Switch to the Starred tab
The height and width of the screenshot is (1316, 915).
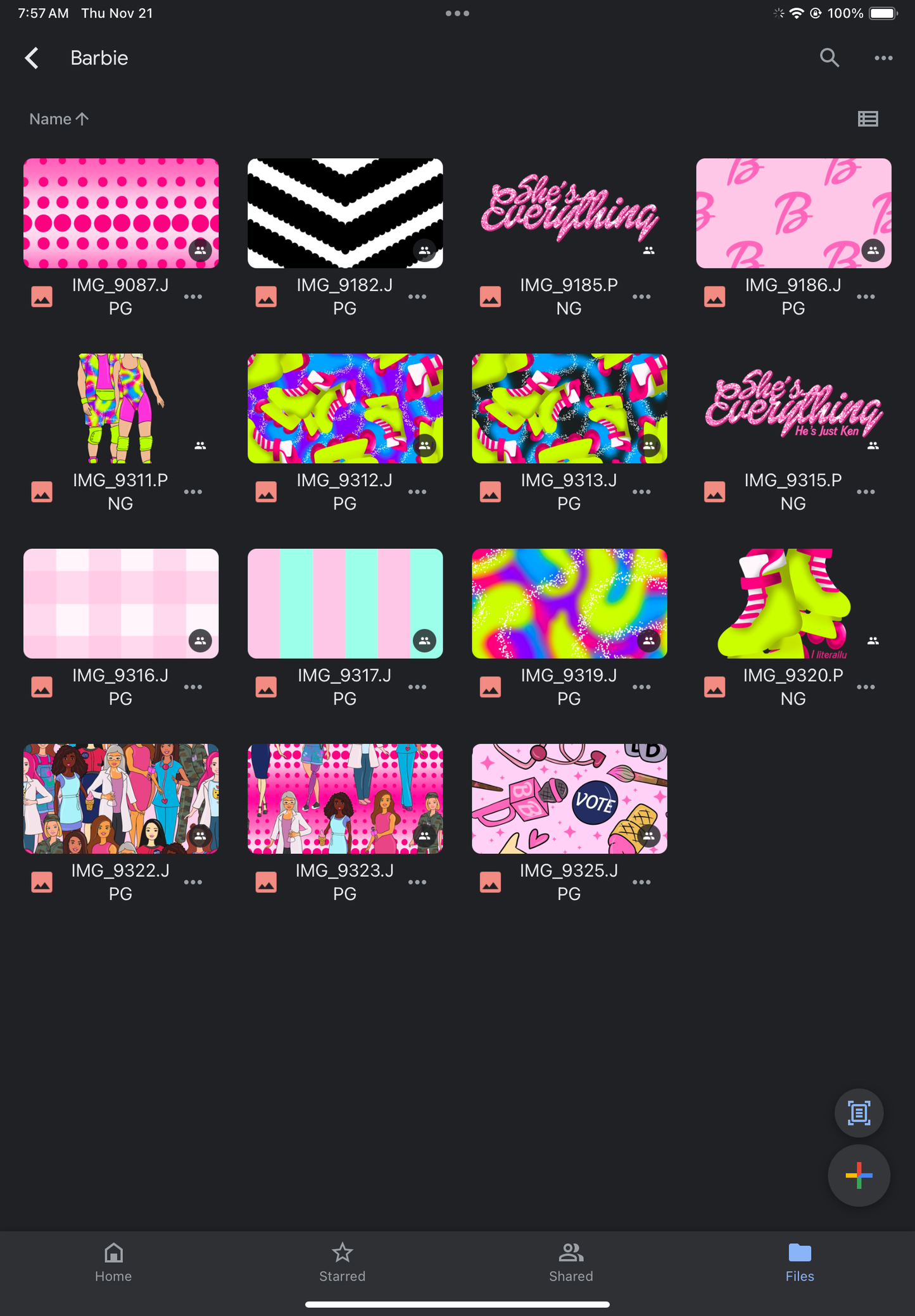click(342, 1262)
